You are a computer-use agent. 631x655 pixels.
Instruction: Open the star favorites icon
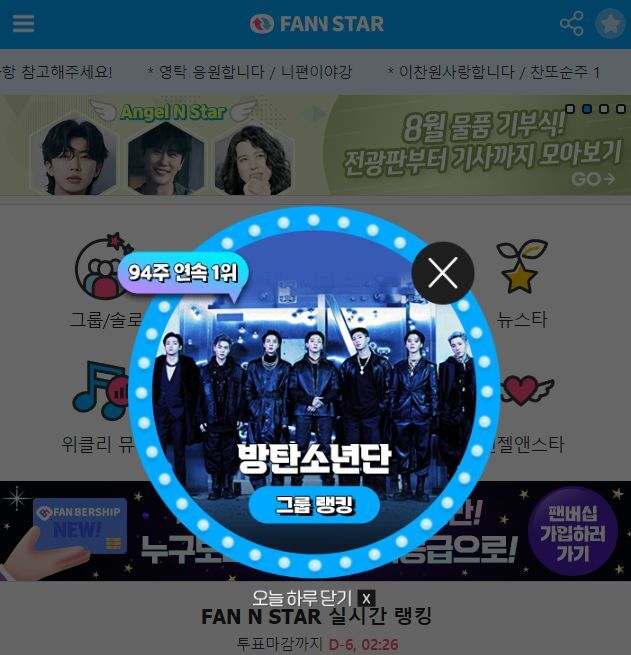tap(610, 24)
